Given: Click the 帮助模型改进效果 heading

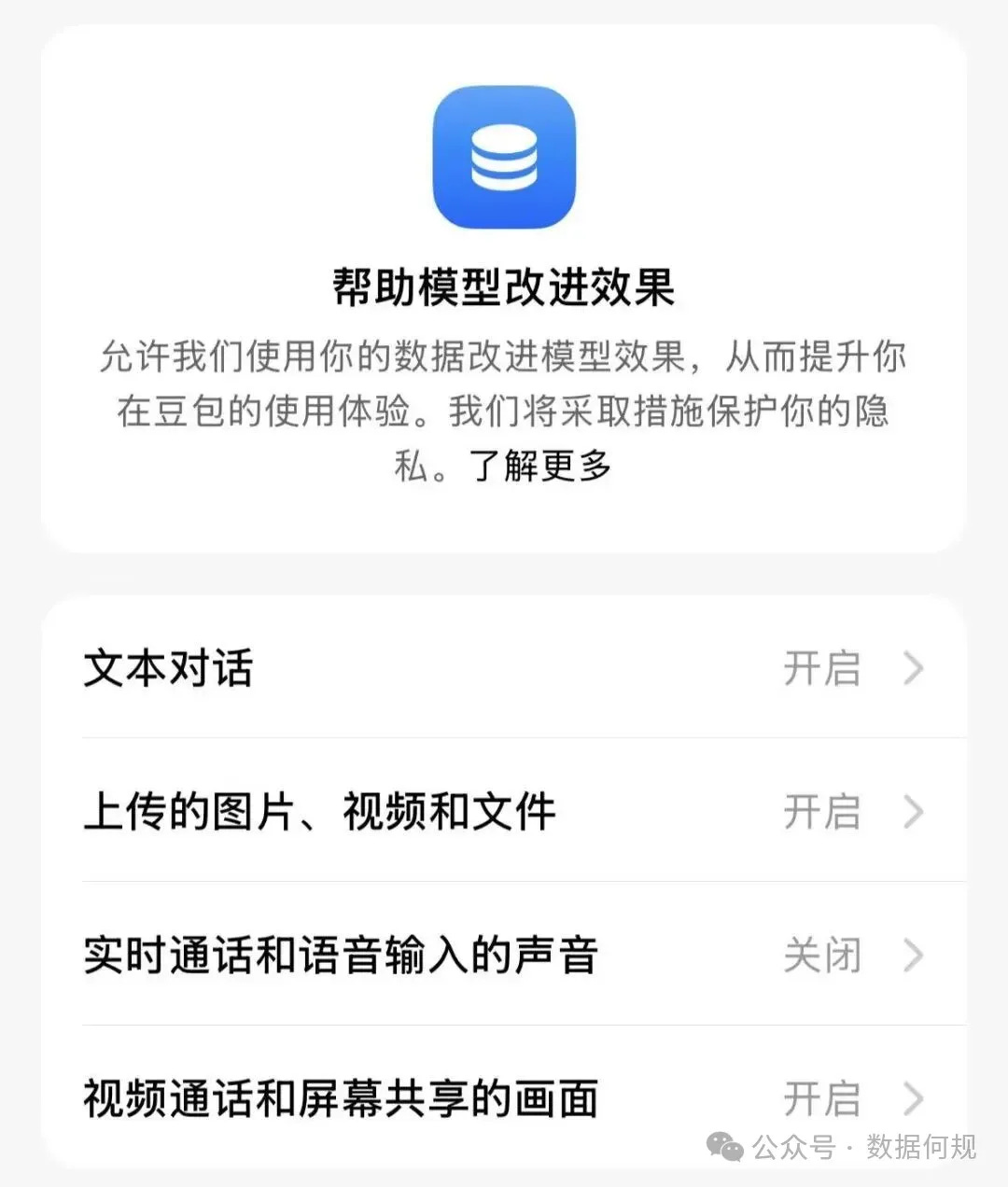Looking at the screenshot, I should 504,287.
